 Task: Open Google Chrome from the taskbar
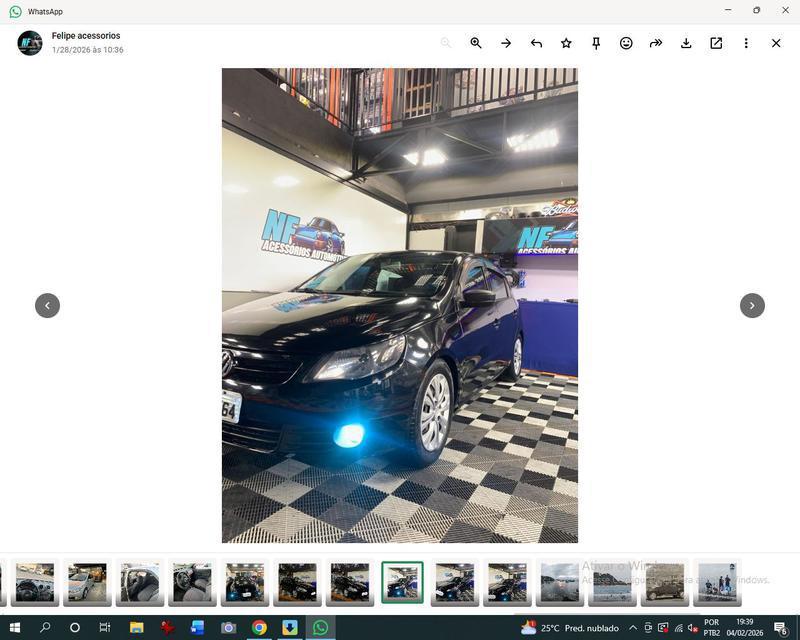point(259,628)
